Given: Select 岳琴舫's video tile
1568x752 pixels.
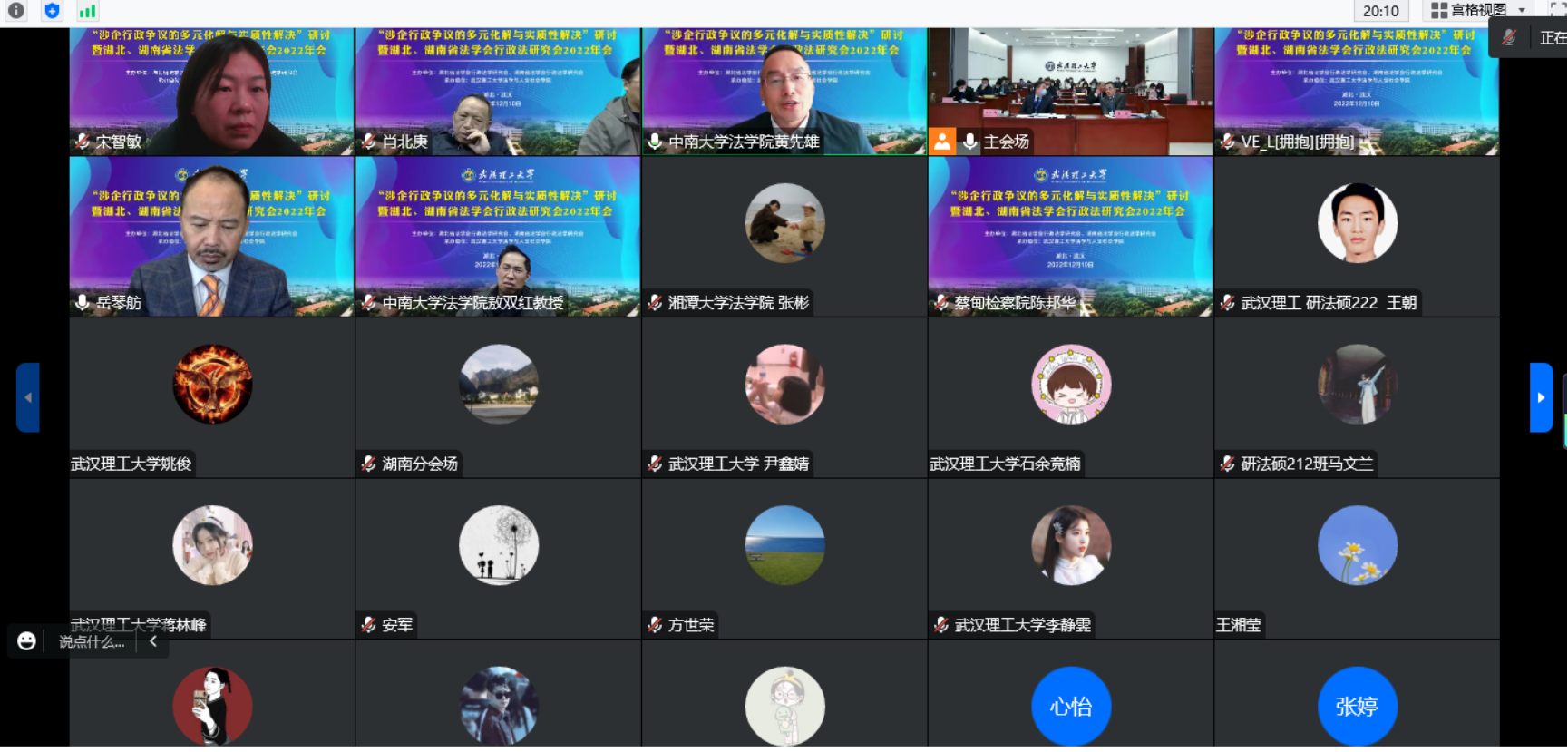Looking at the screenshot, I should [x=211, y=236].
